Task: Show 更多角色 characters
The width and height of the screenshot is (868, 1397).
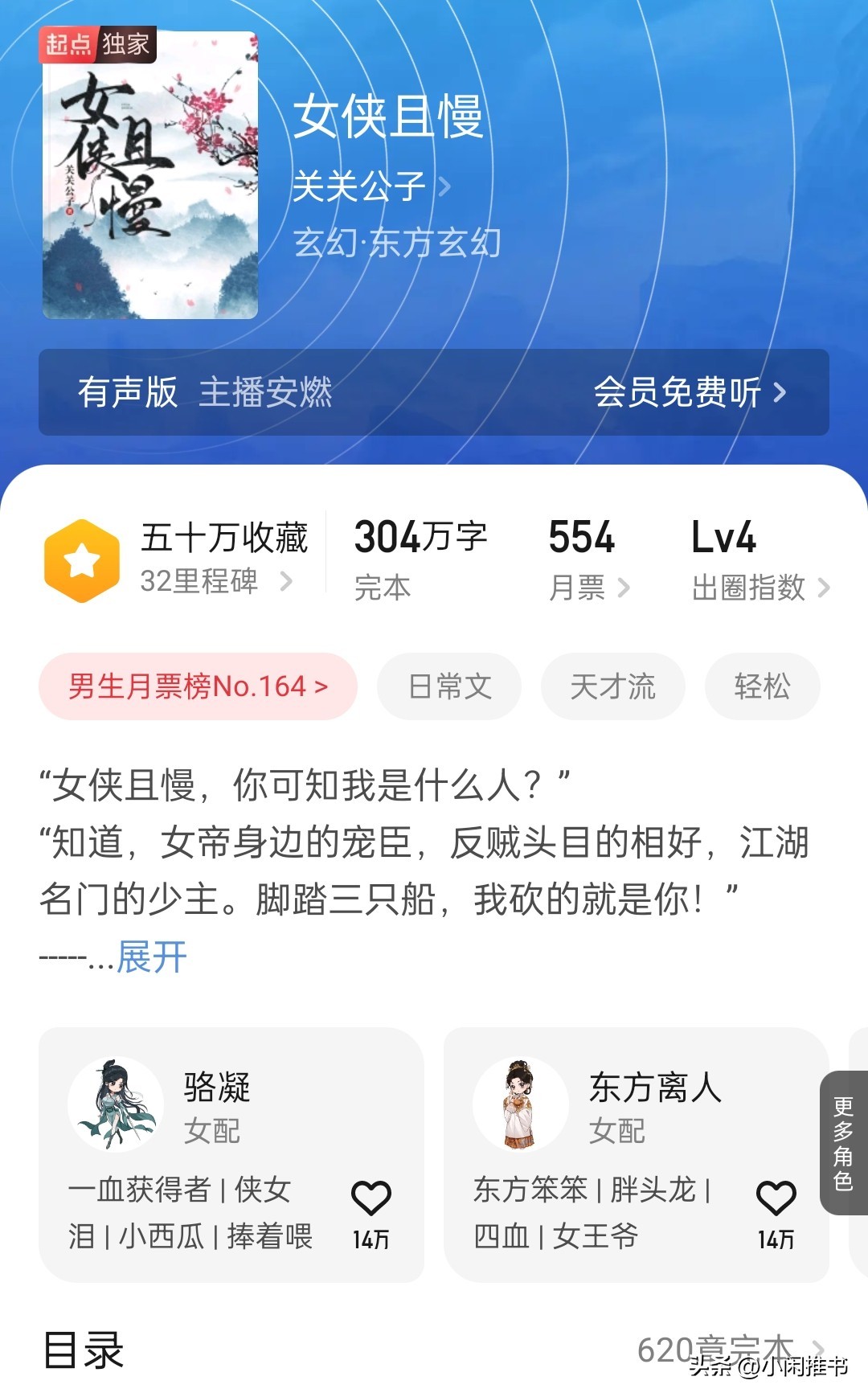Action: (x=843, y=1142)
